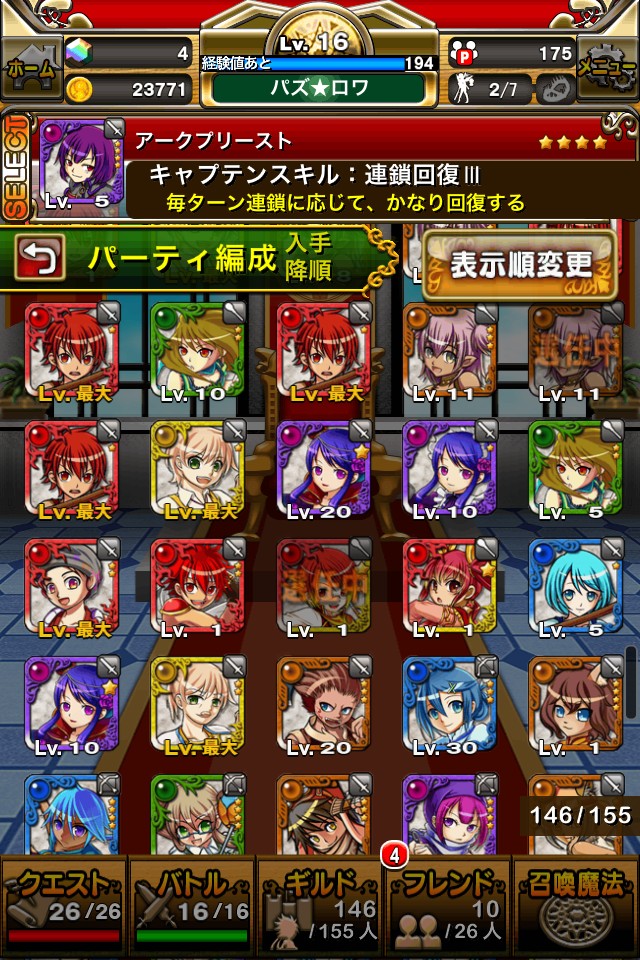Tap 表示順変更 to change sort order

(x=520, y=264)
